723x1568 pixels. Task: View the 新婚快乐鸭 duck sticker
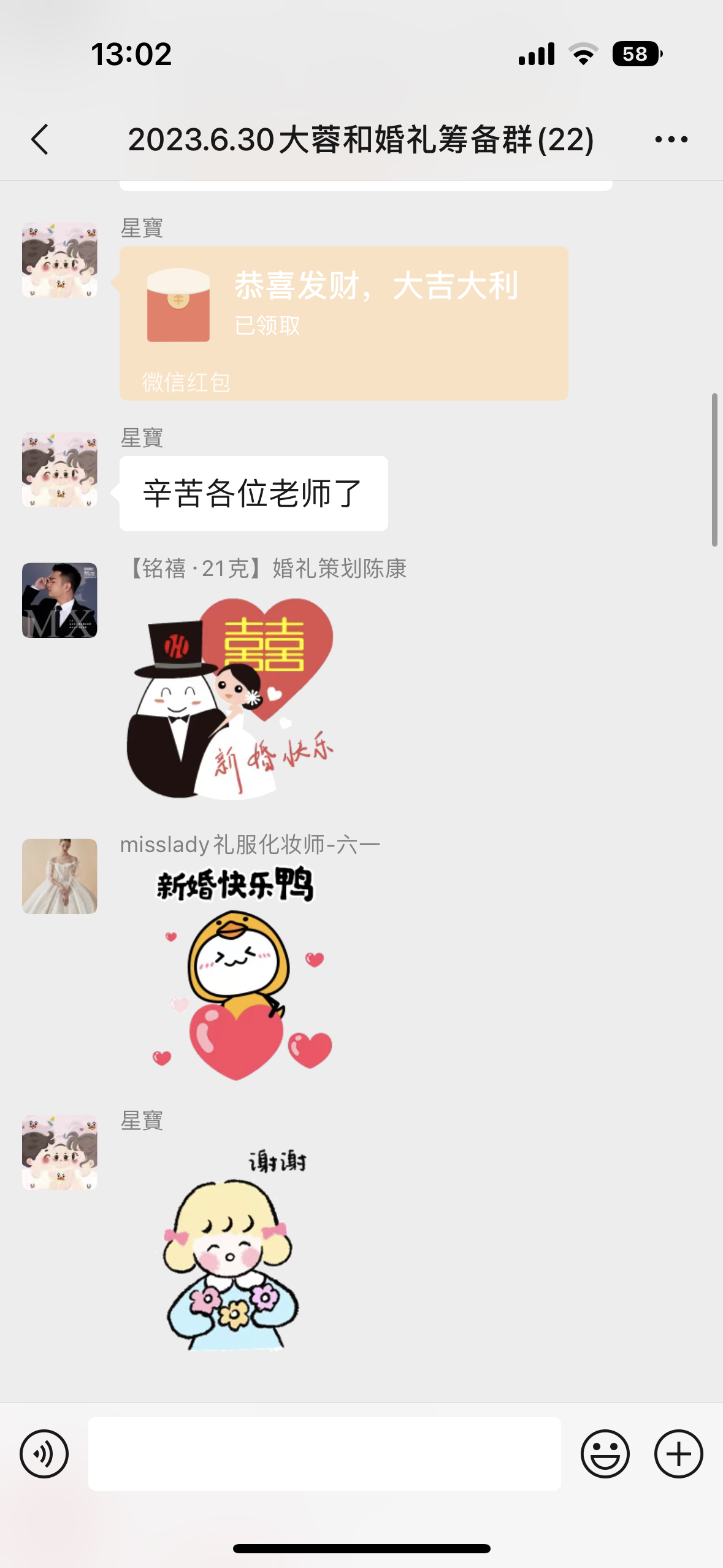[239, 972]
